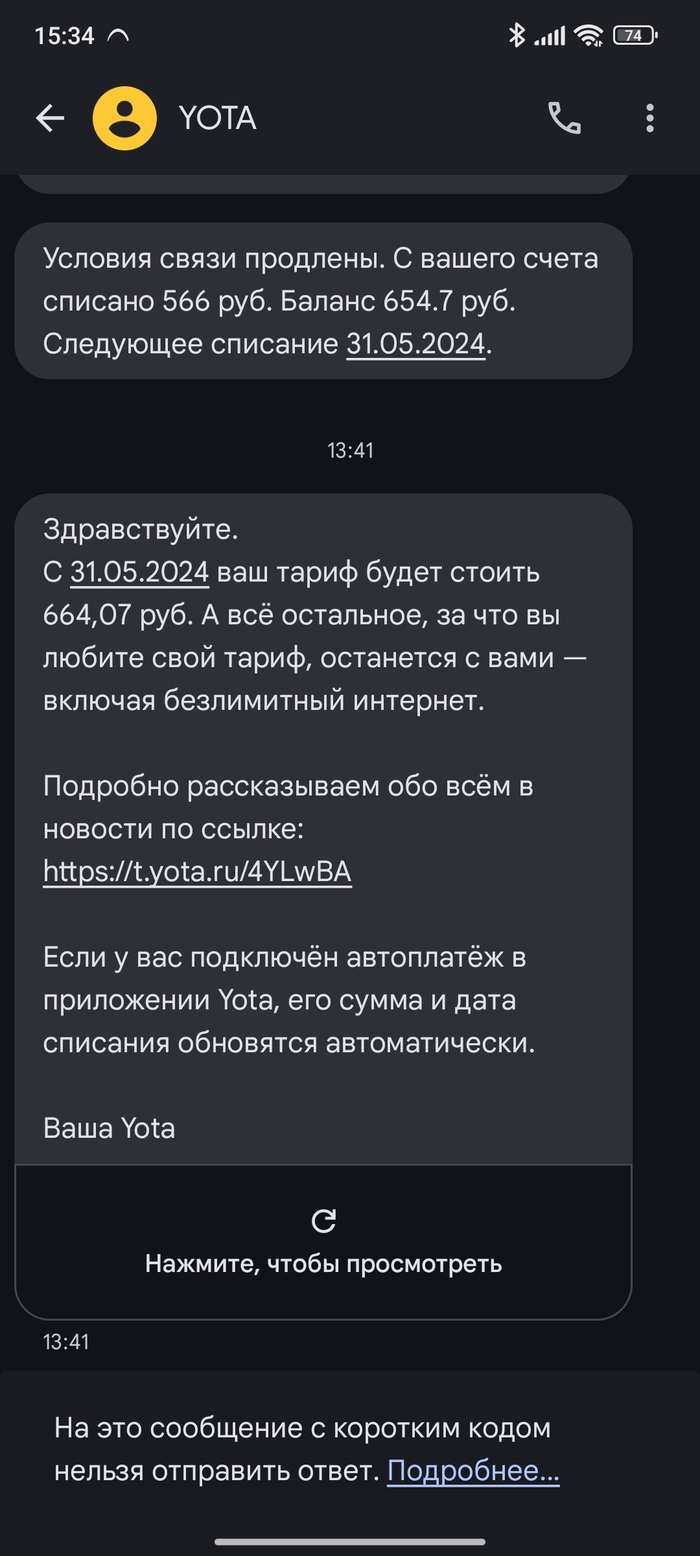Go back to the conversations list
700x1556 pixels.
pos(50,119)
